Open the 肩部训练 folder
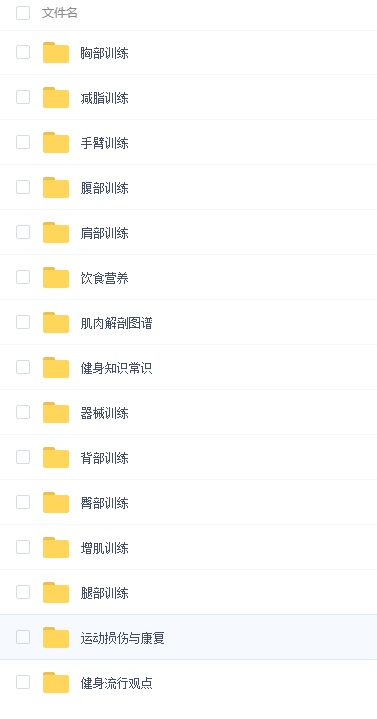The width and height of the screenshot is (377, 719). pyautogui.click(x=105, y=233)
